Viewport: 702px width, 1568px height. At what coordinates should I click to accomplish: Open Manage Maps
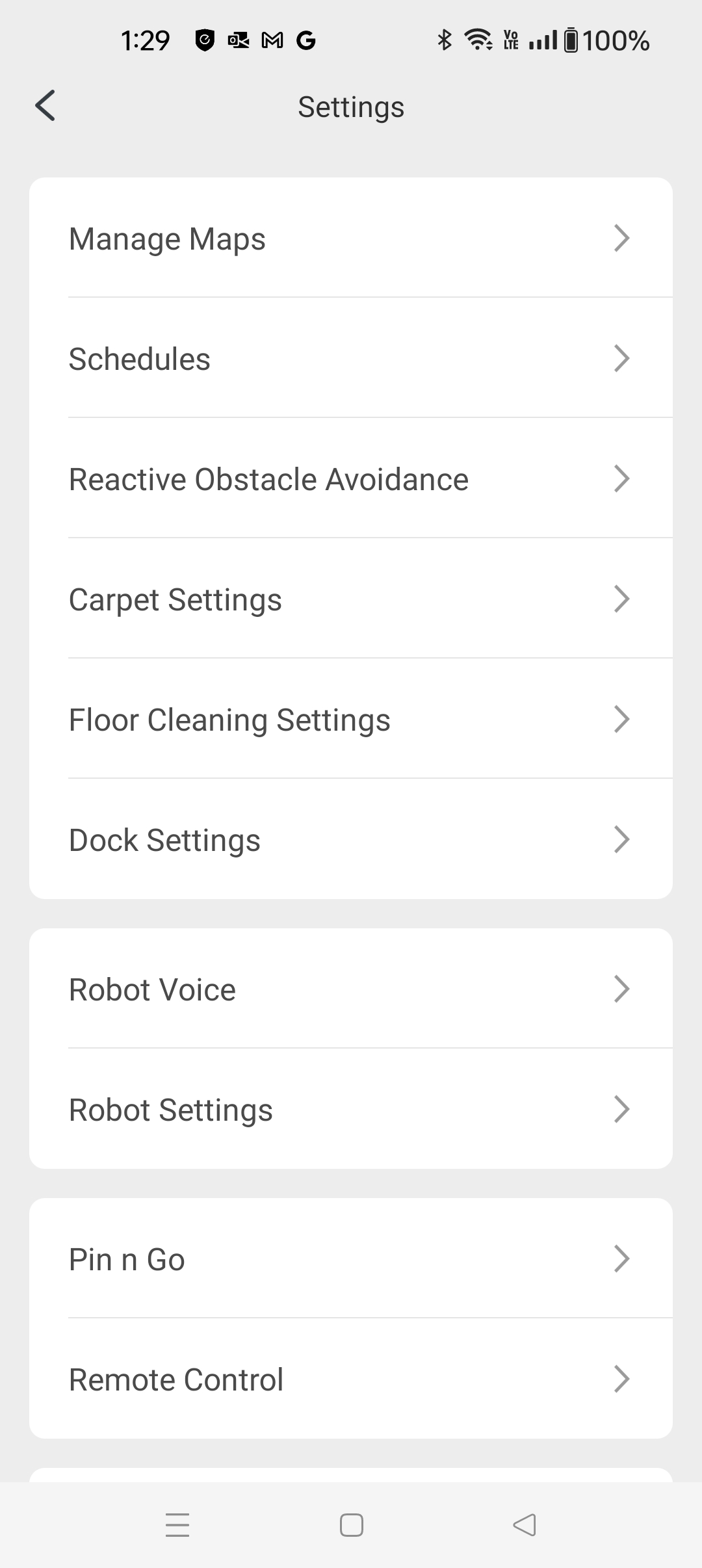[351, 239]
